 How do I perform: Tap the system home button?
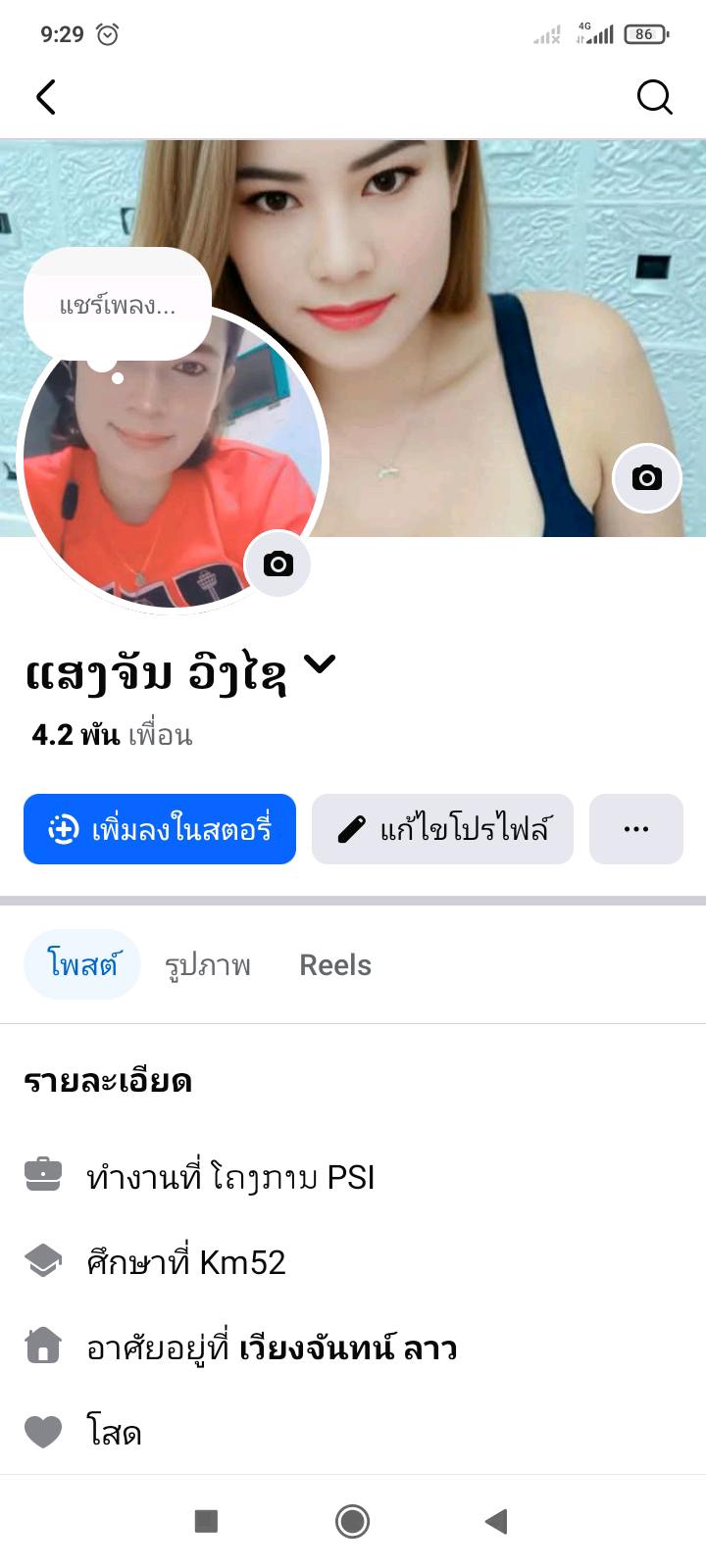[352, 1521]
